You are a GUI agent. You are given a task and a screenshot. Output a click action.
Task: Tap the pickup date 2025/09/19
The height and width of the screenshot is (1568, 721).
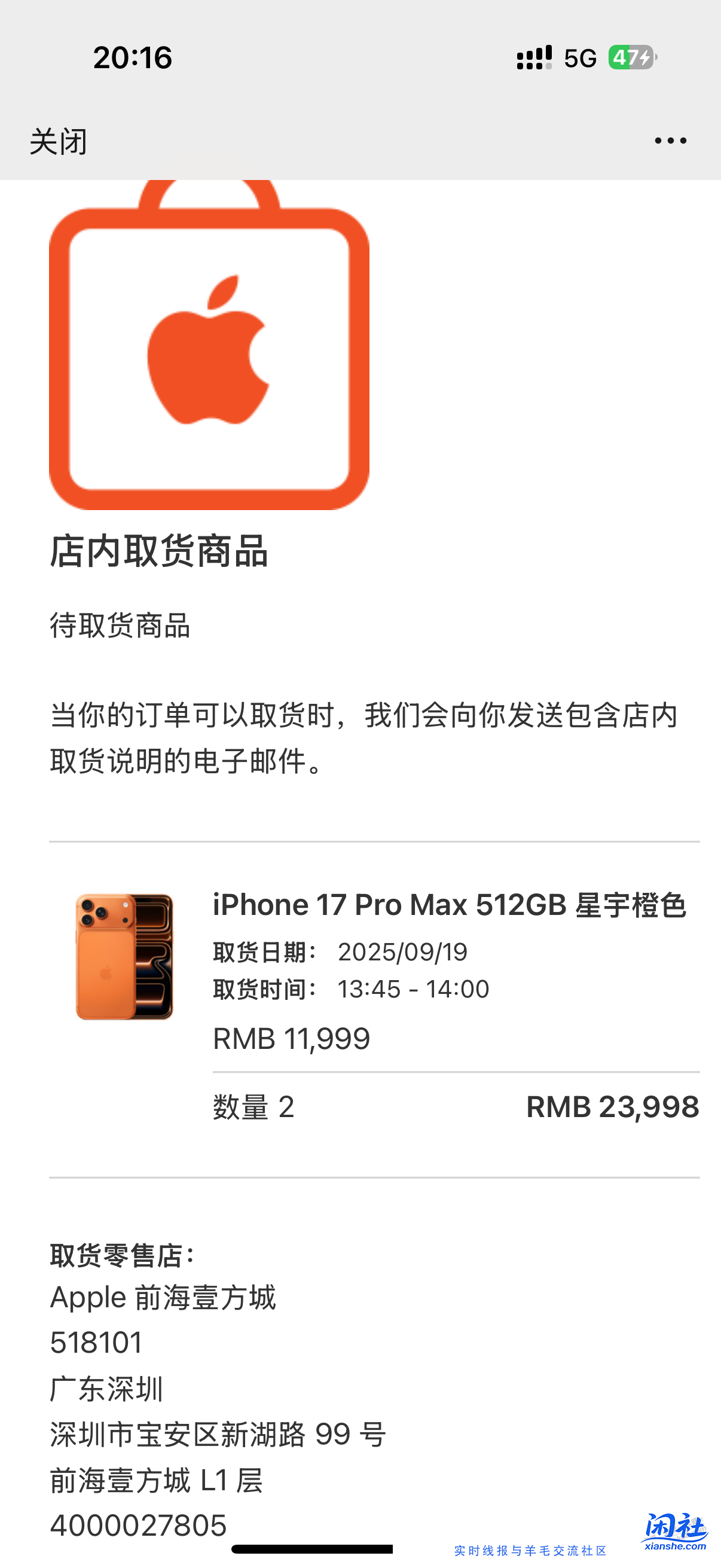(404, 951)
